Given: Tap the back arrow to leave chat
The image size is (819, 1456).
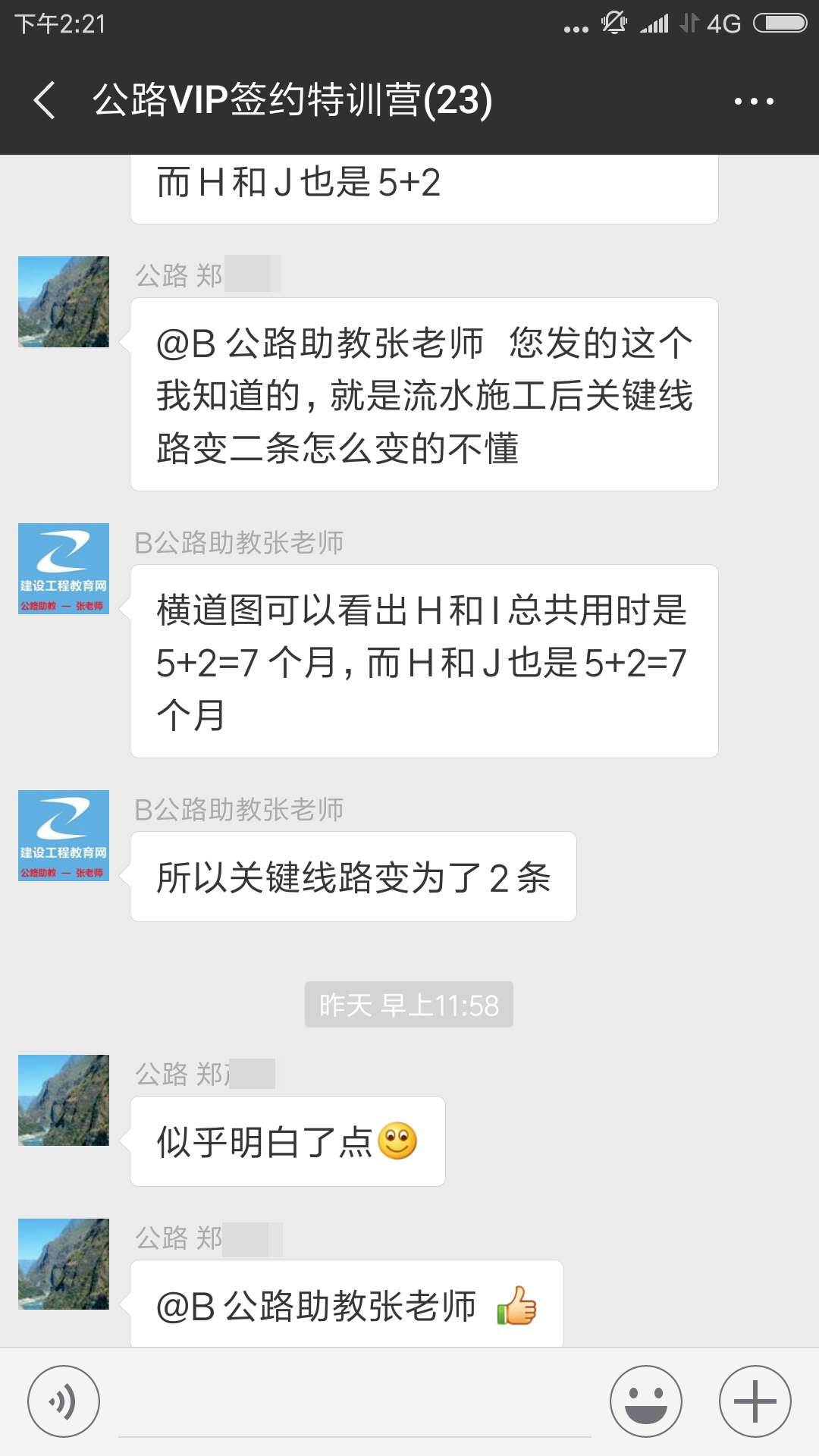Looking at the screenshot, I should pos(45,102).
